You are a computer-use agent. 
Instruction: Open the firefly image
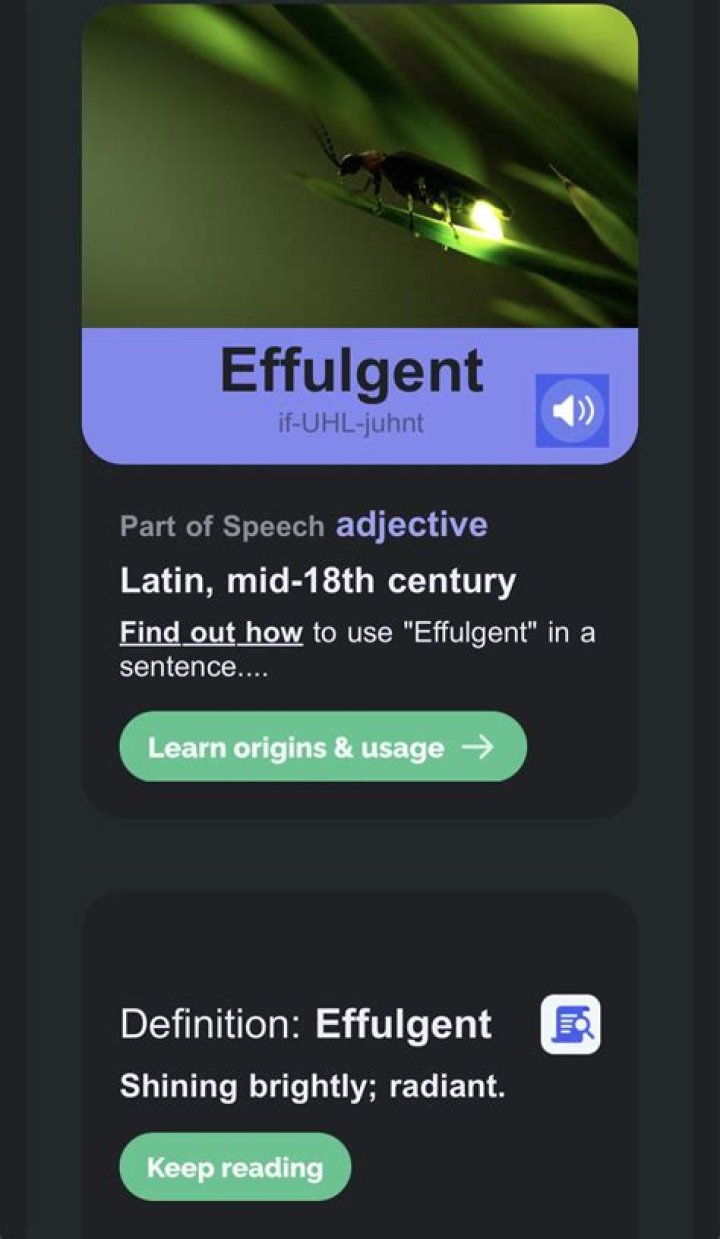[360, 160]
